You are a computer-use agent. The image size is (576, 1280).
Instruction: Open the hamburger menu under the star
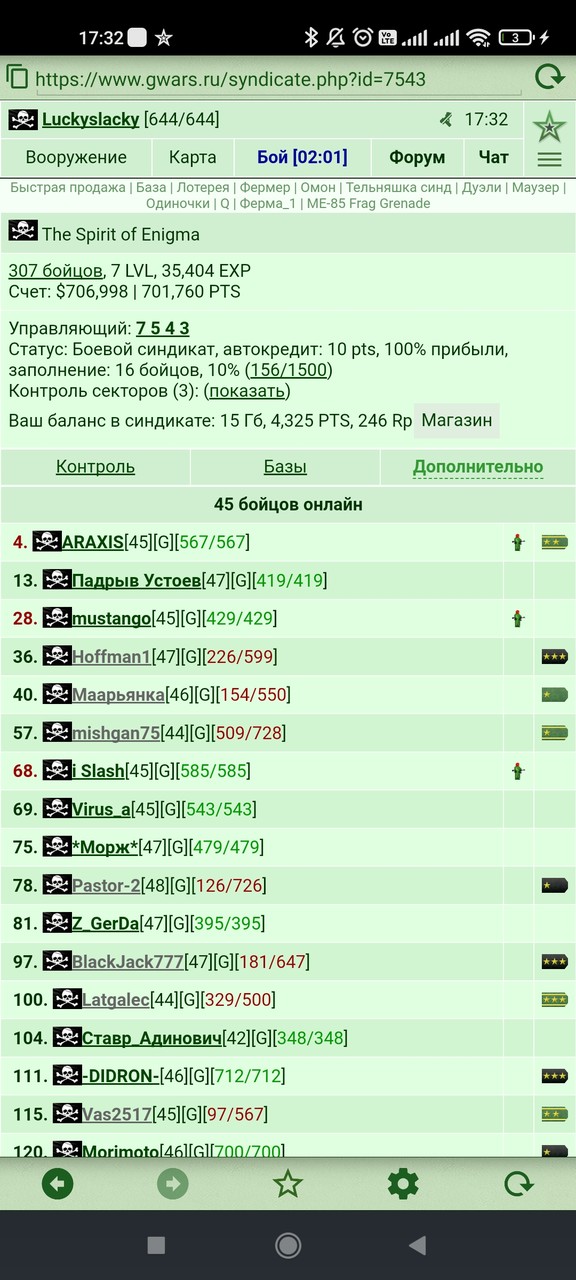tap(549, 159)
